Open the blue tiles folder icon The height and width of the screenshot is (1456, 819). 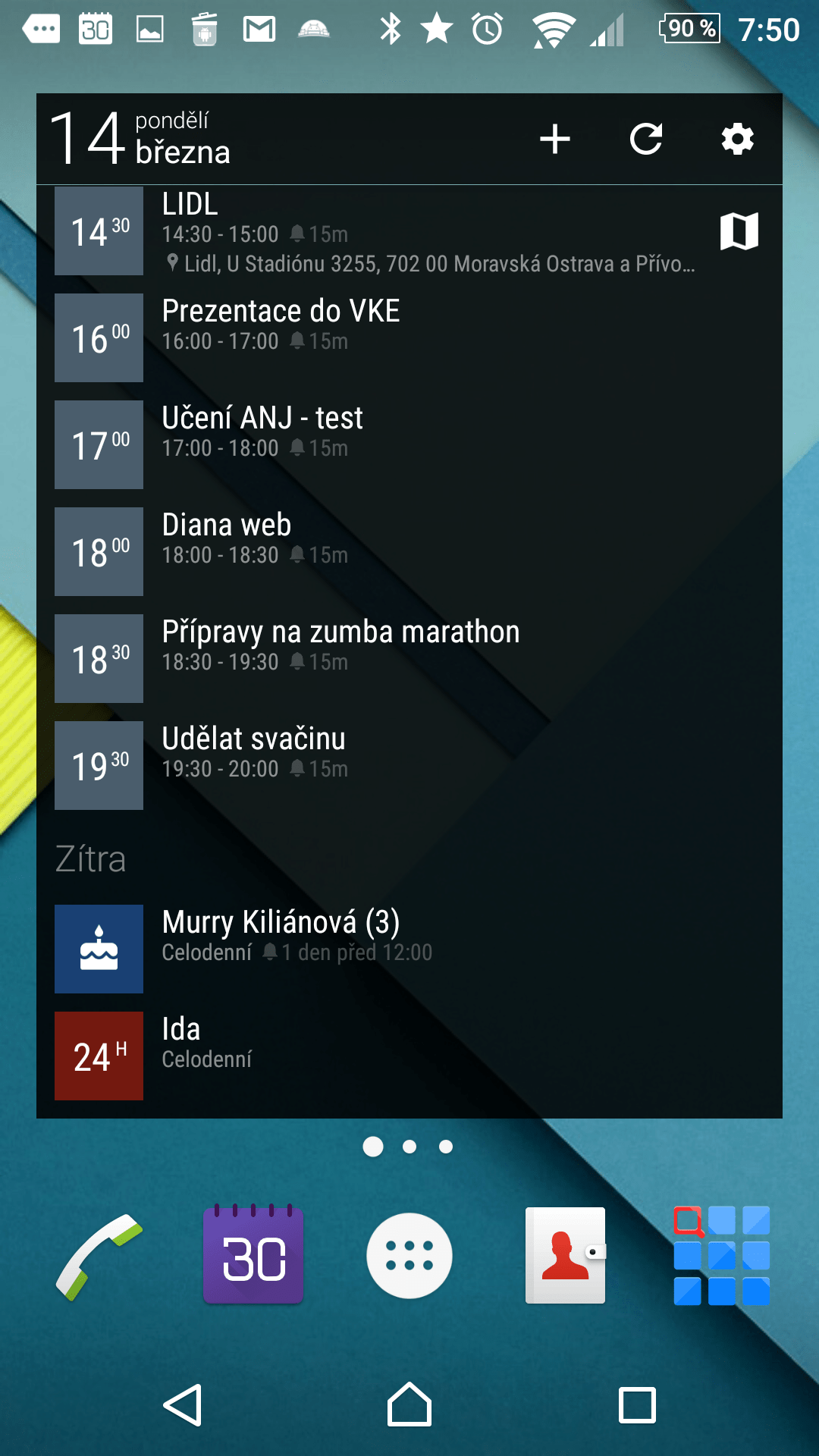(x=721, y=1256)
